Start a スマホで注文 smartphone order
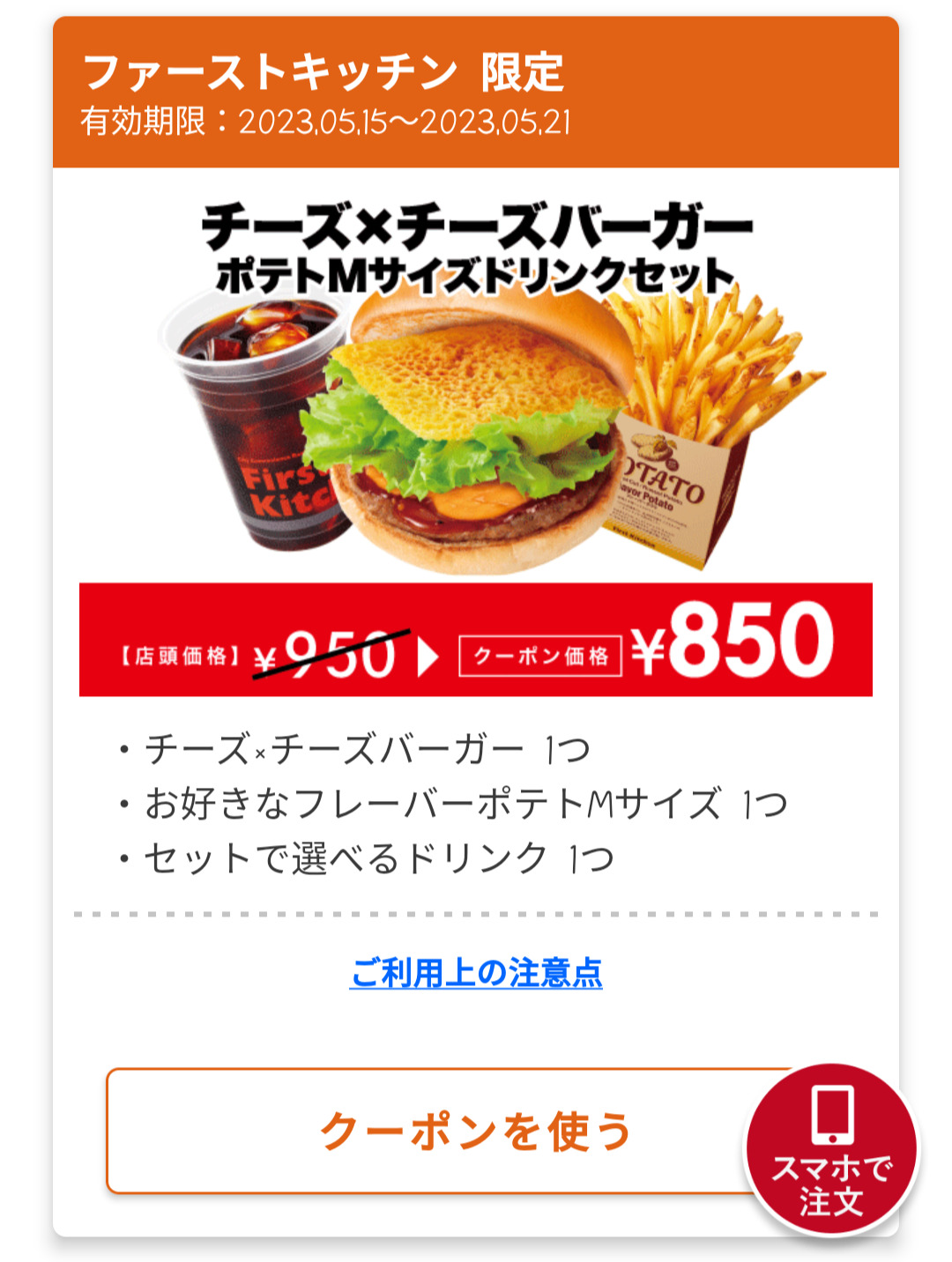This screenshot has width=952, height=1262. [831, 1149]
